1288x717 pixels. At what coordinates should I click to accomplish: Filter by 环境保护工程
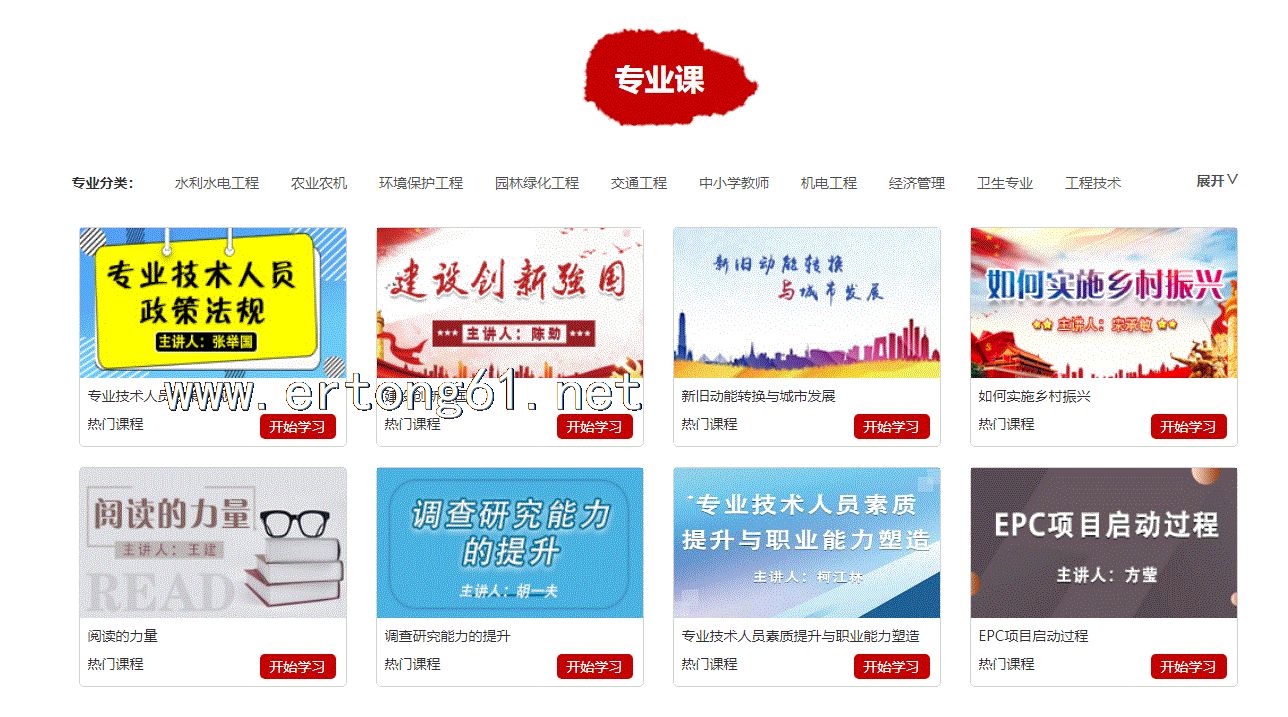click(420, 183)
